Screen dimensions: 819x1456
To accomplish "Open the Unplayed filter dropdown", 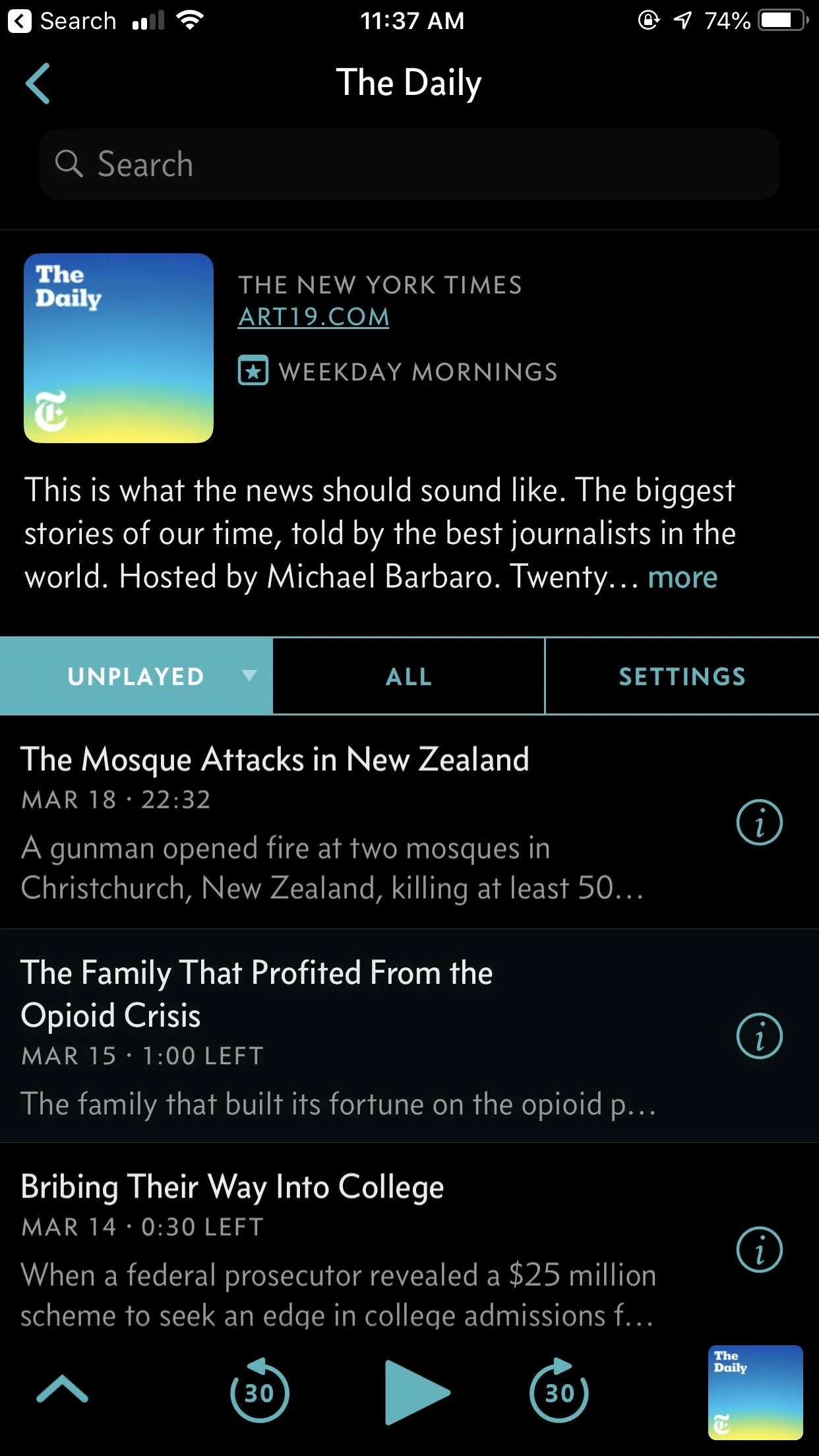I will [136, 676].
